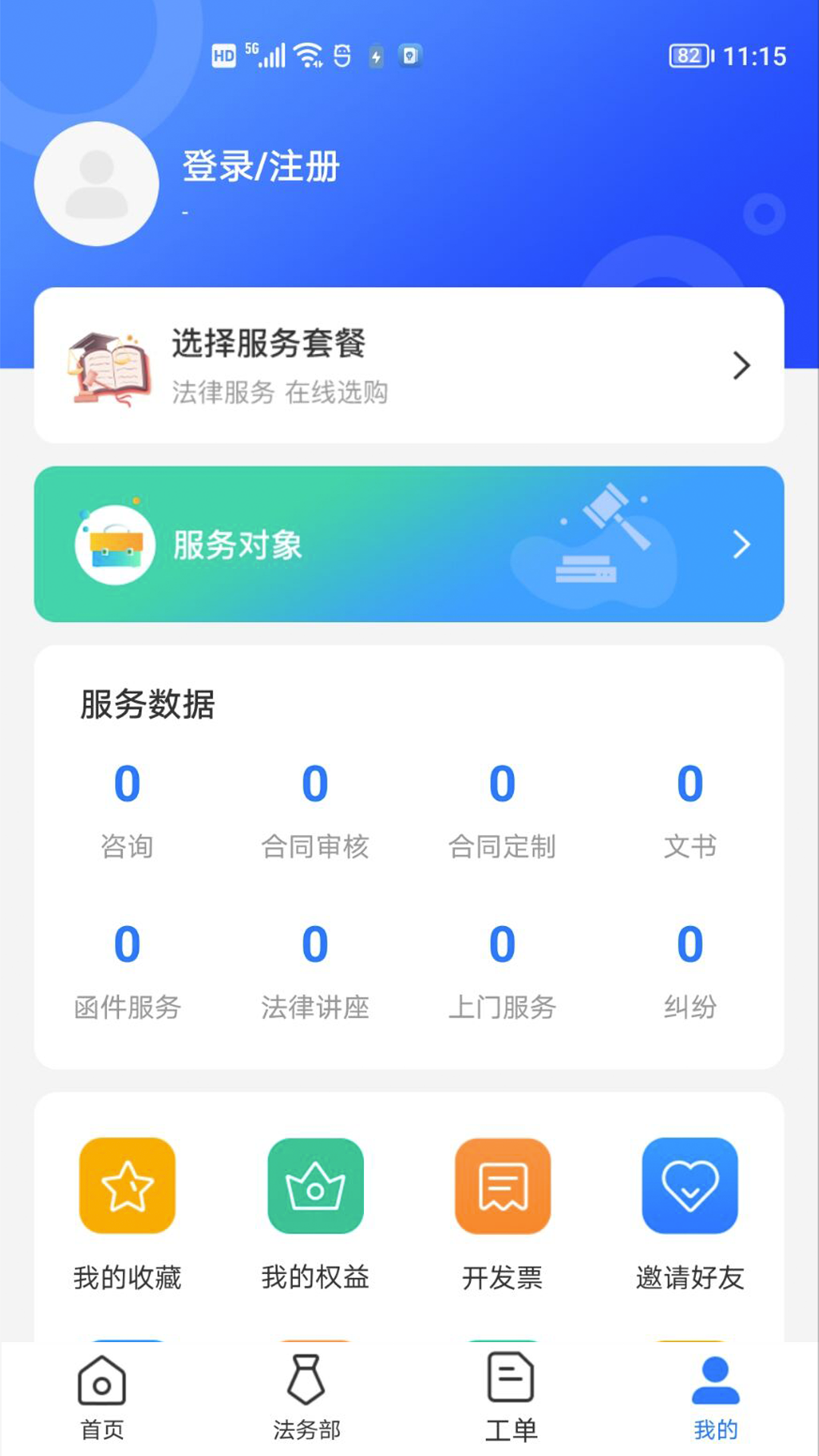819x1456 pixels.
Task: Open 我的收藏 star icon
Action: (x=127, y=1187)
